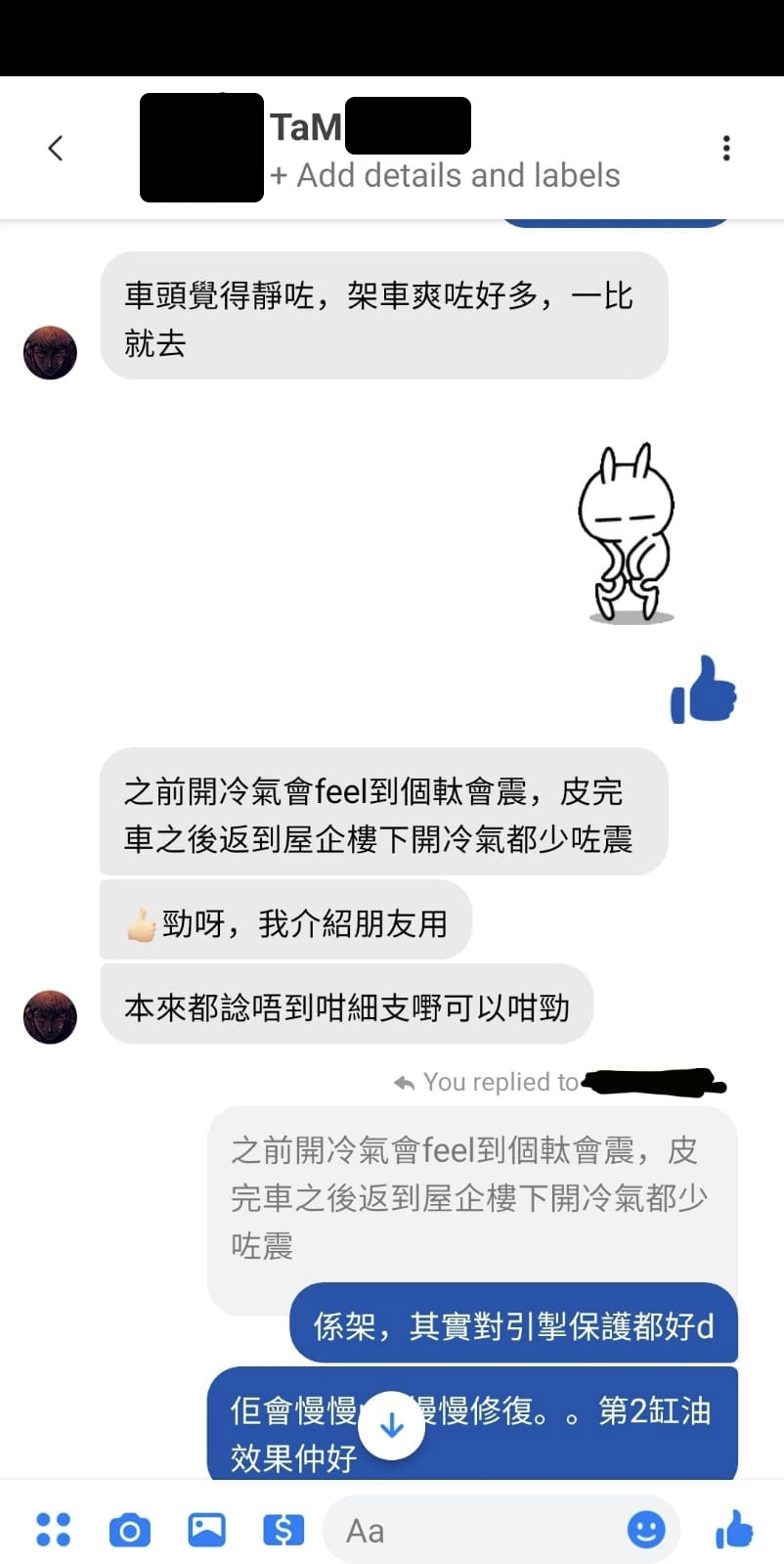Viewport: 784px width, 1564px height.
Task: Tap the blue message 係架，其實對引擎保護都好d
Action: (x=512, y=1324)
